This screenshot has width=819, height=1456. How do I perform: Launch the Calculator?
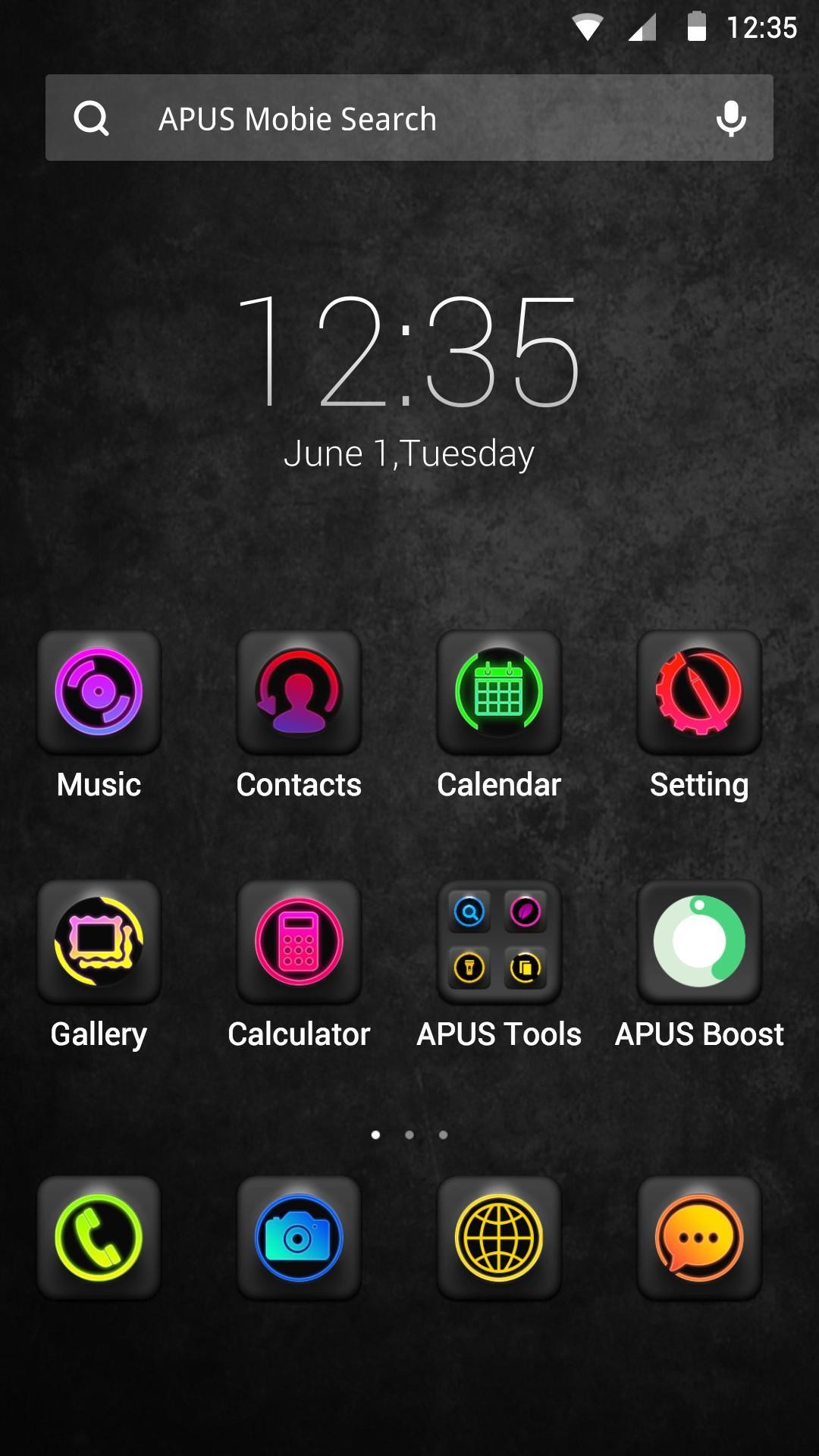pos(299,941)
